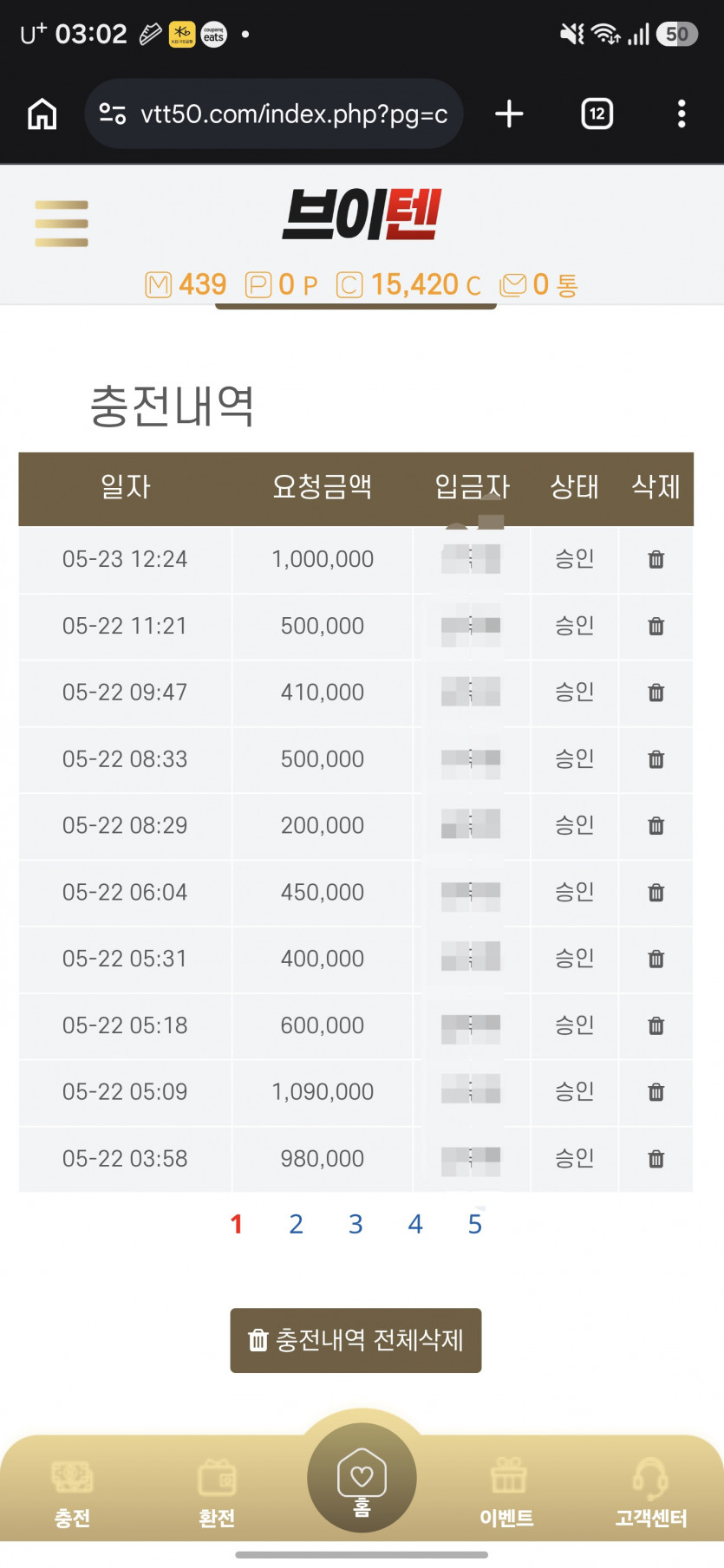
Task: Open a new browser tab
Action: tap(509, 114)
